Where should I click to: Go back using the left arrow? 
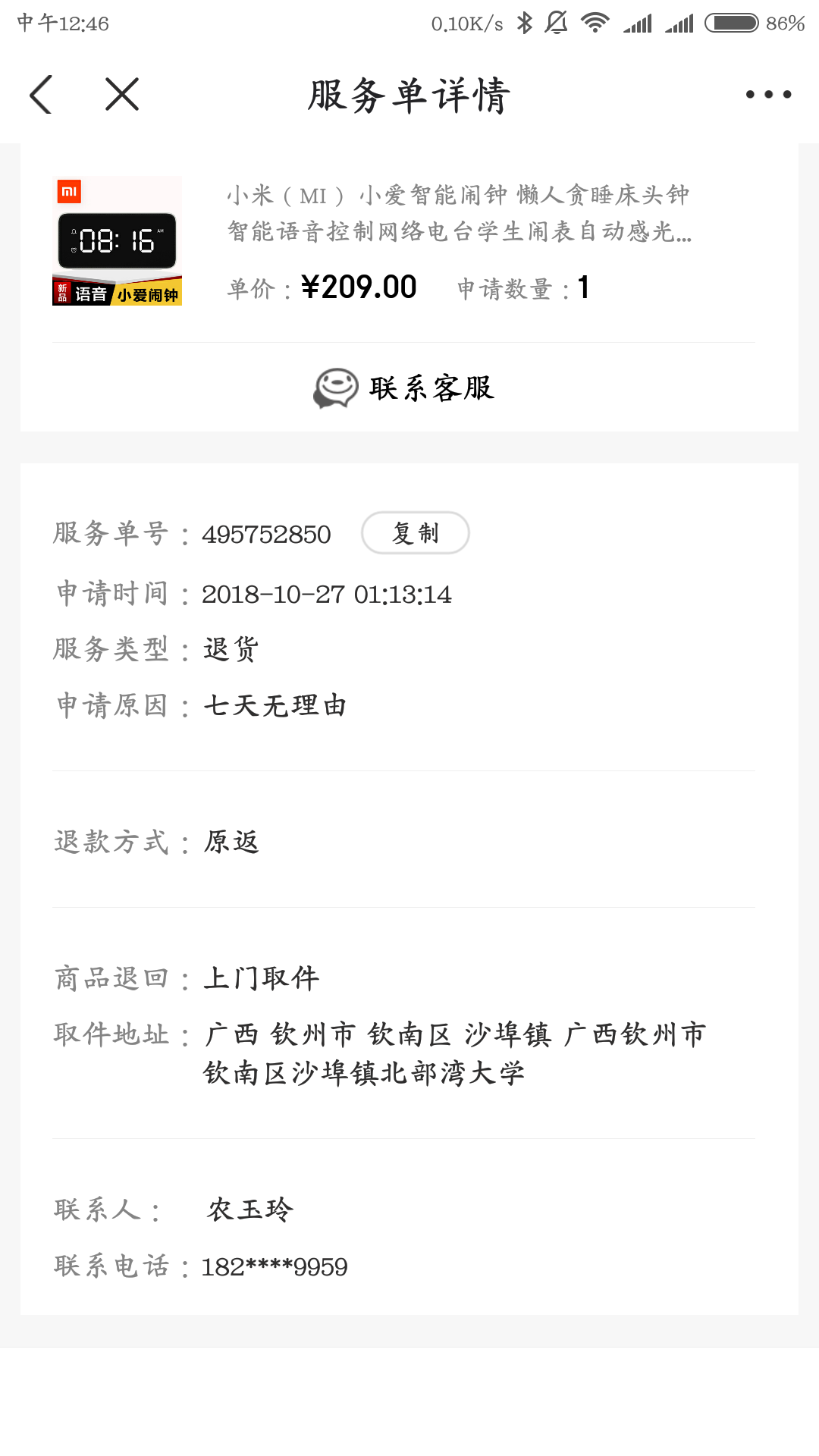41,94
